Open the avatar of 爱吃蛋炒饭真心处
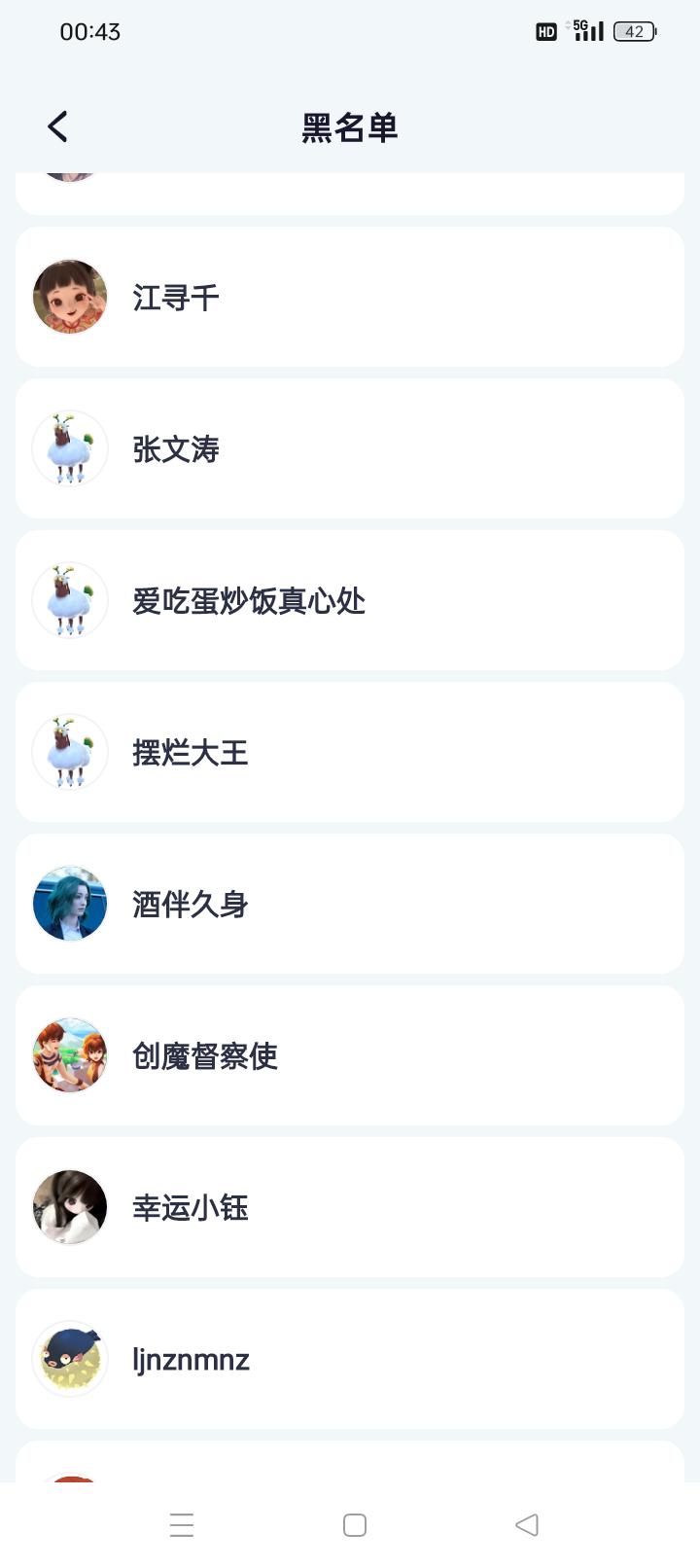Screen dimensions: 700x1568 69,600
